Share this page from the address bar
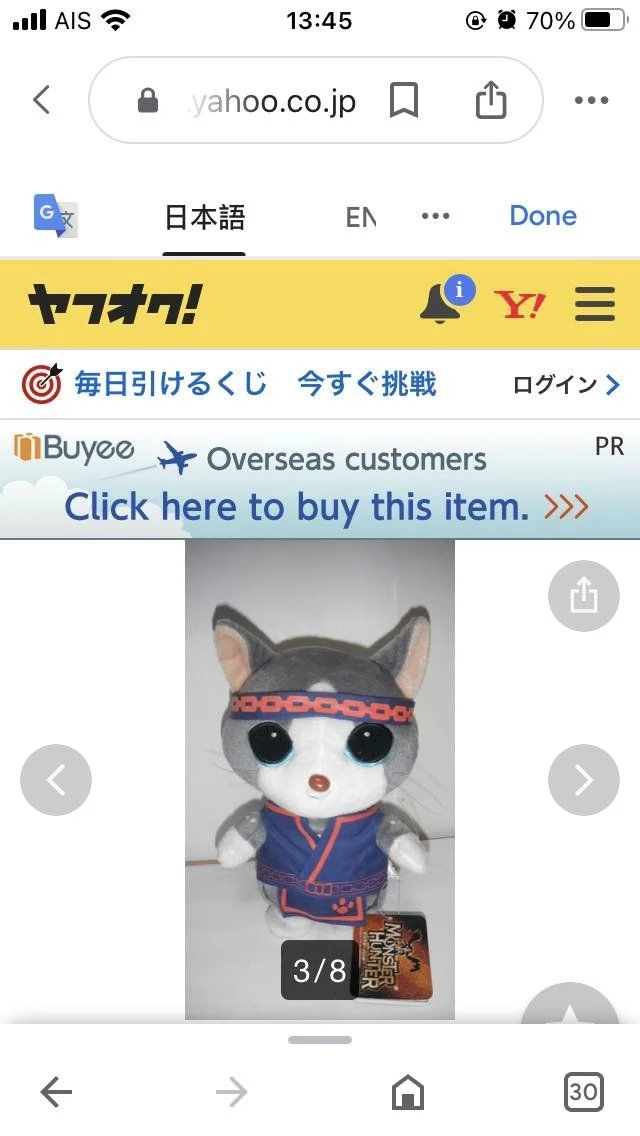The height and width of the screenshot is (1136, 640). (x=490, y=100)
